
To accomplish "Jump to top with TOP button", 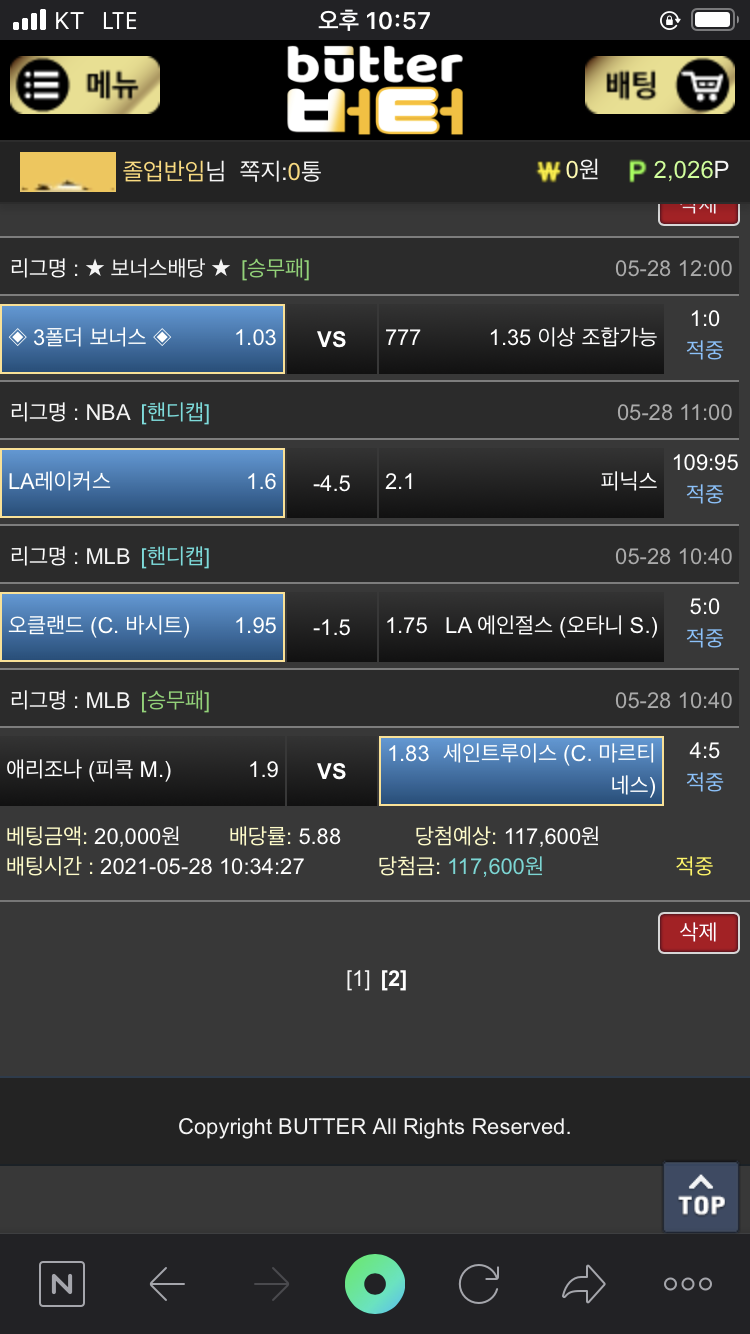I will pos(701,1196).
